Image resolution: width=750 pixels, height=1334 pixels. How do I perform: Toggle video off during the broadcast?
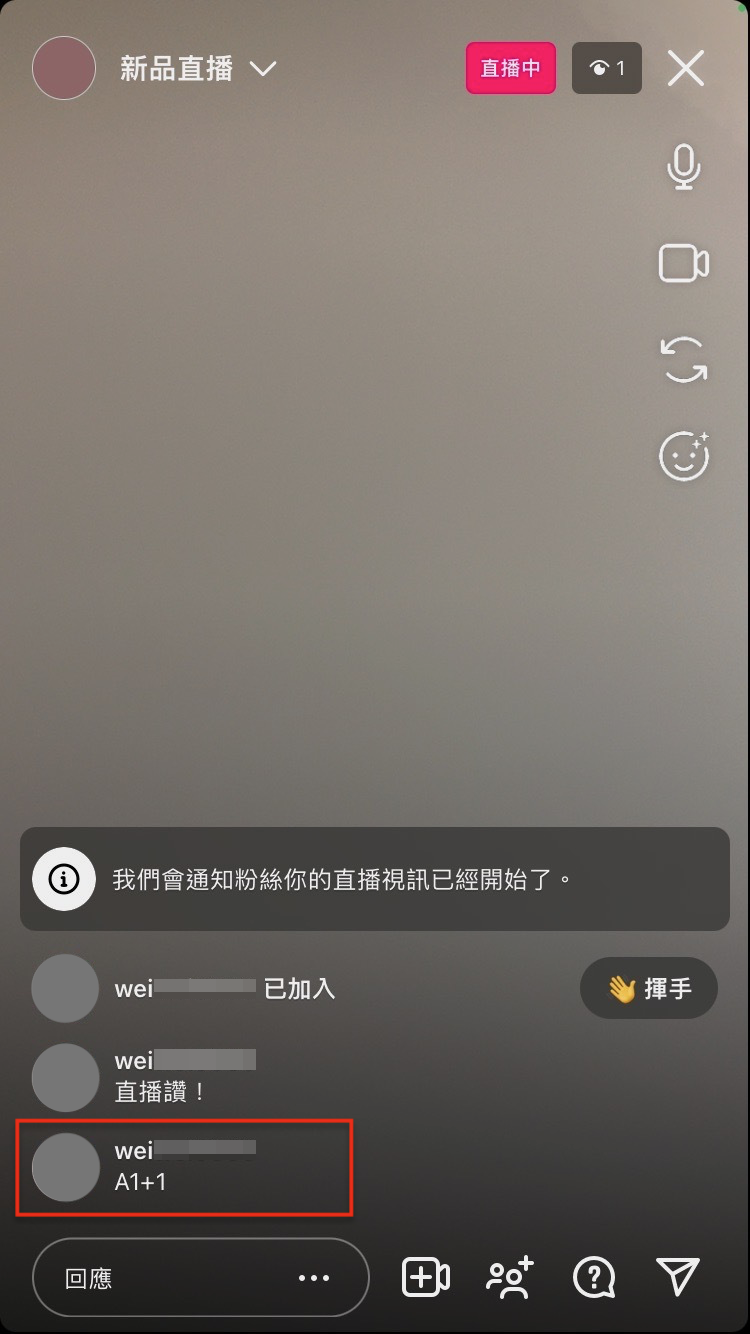pyautogui.click(x=683, y=263)
